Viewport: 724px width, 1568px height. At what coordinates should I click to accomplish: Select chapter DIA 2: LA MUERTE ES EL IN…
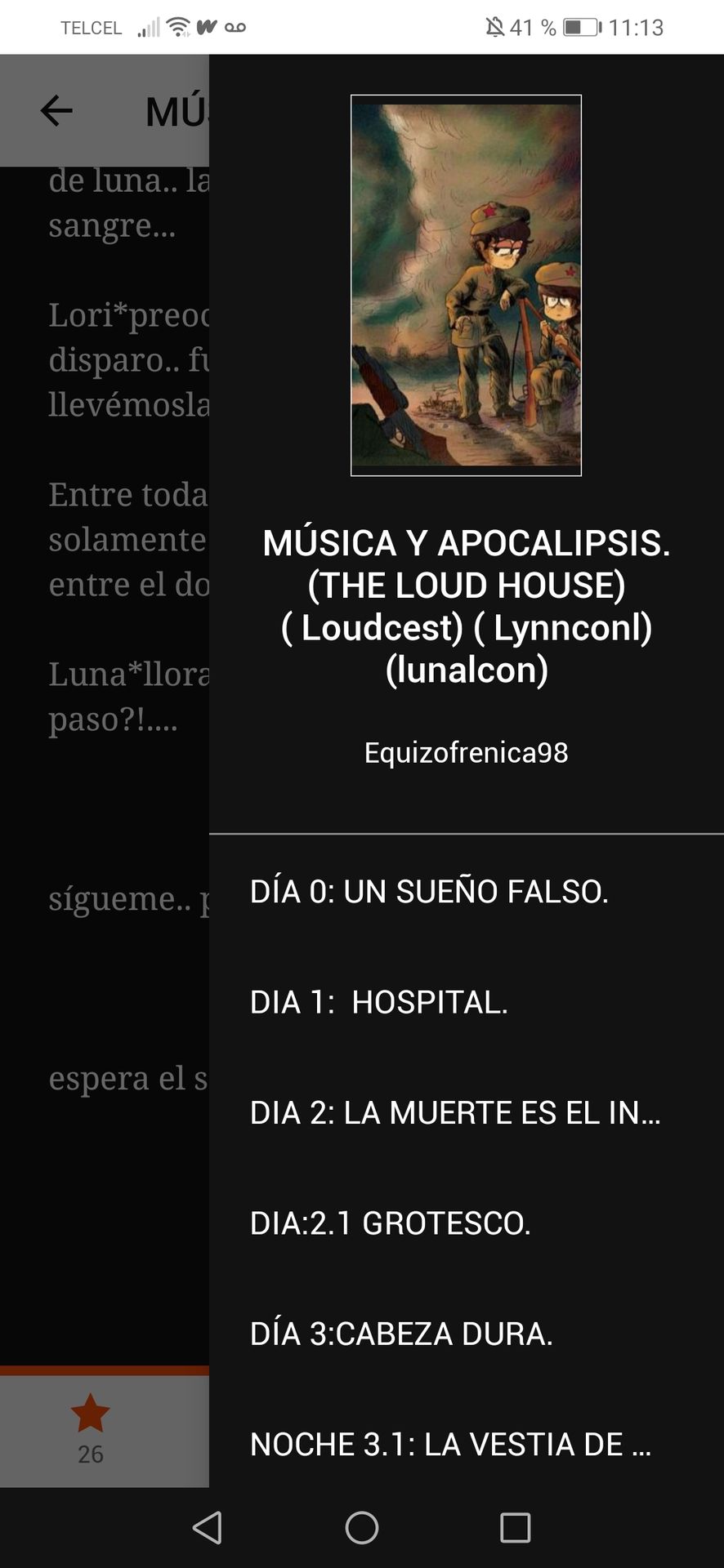[x=455, y=1112]
